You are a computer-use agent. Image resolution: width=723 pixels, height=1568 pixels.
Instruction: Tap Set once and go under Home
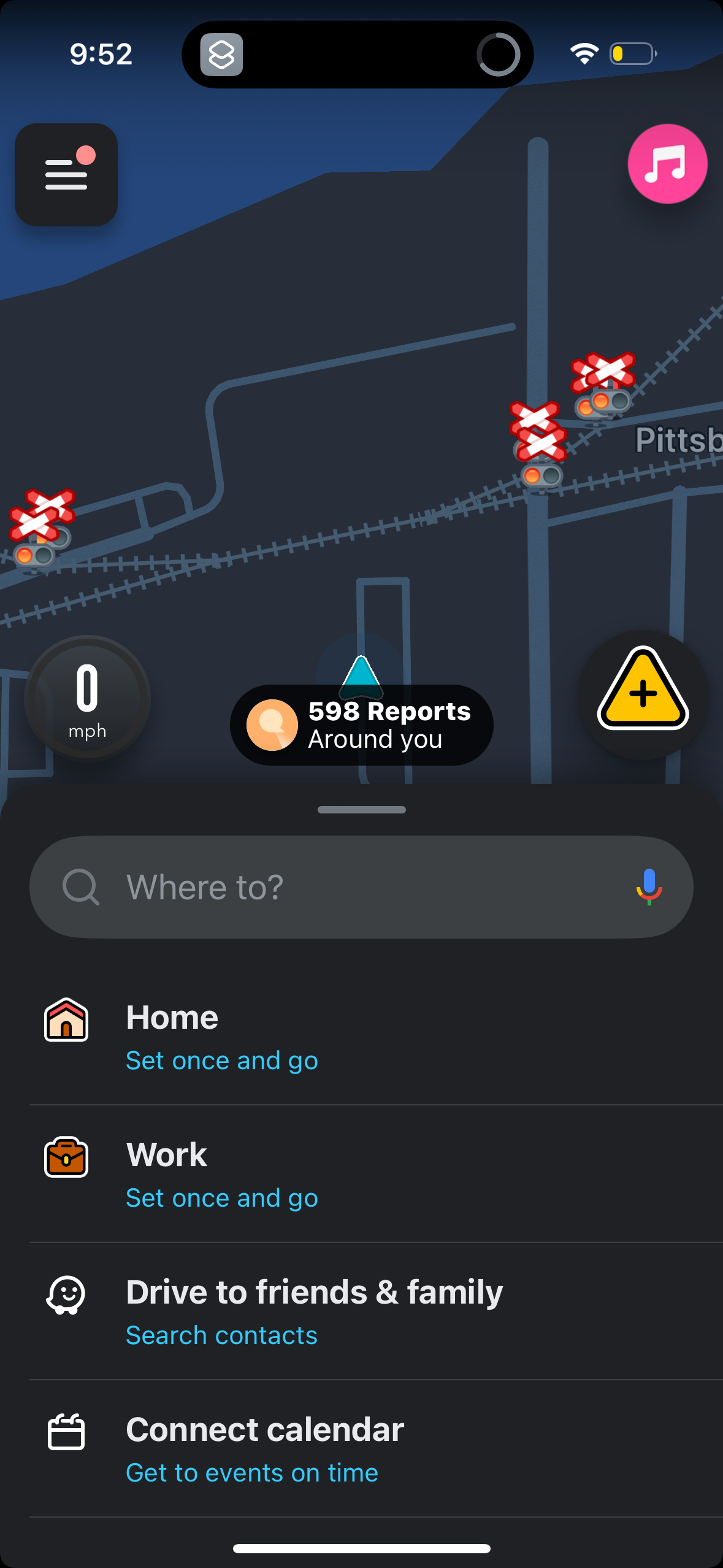point(221,1060)
